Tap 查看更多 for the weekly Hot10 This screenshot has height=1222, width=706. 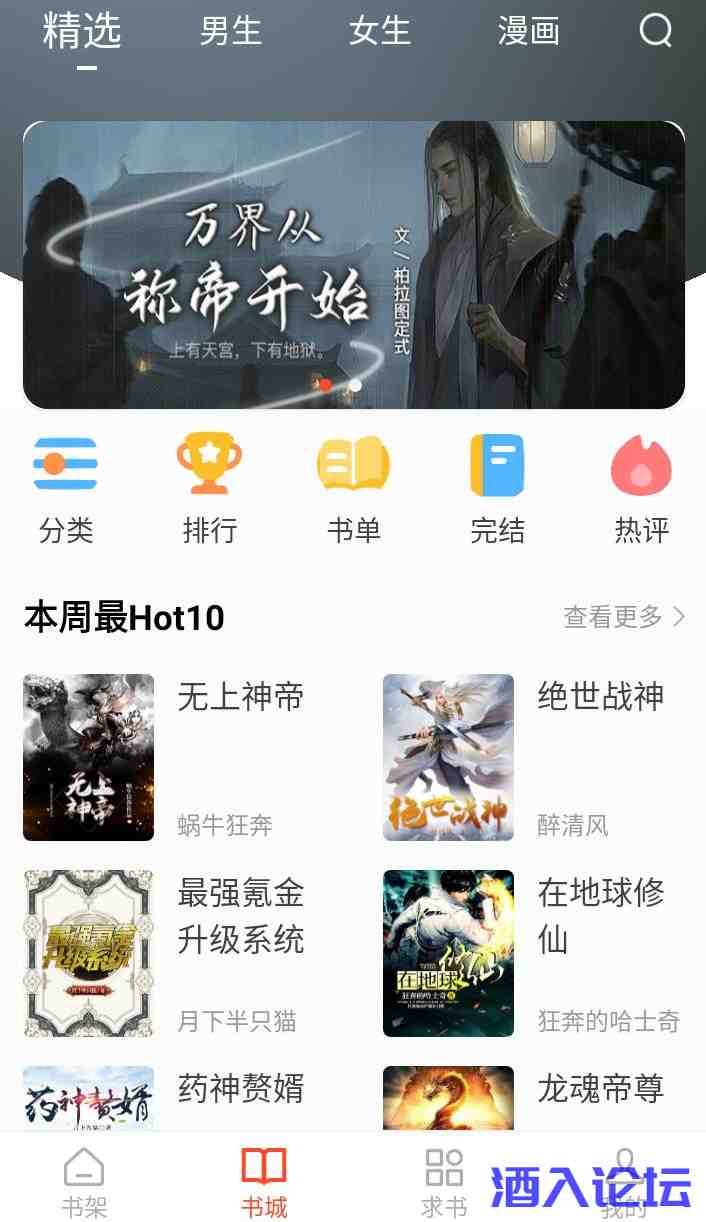pos(624,617)
